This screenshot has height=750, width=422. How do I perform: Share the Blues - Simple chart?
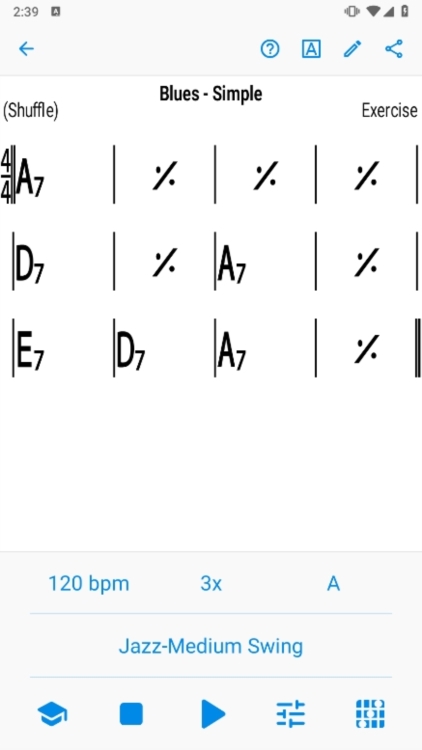[394, 49]
